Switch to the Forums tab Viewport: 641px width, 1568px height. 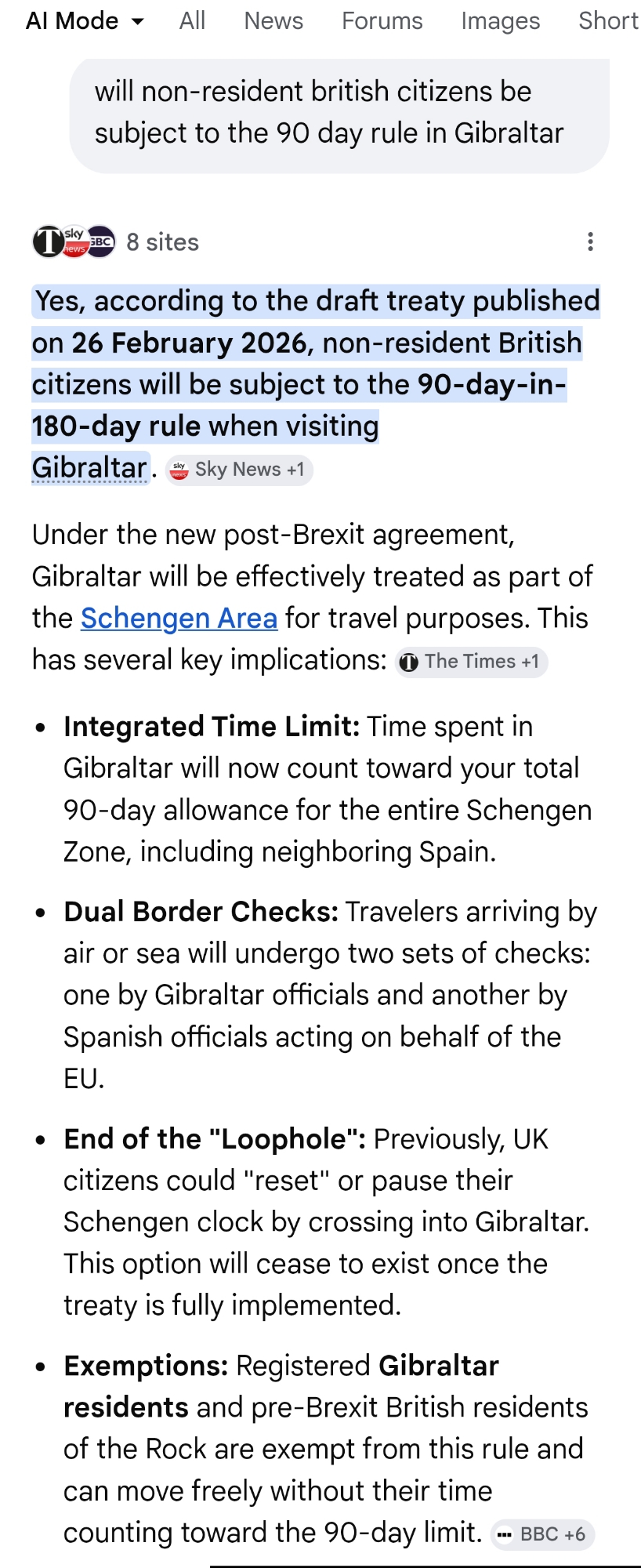[382, 21]
